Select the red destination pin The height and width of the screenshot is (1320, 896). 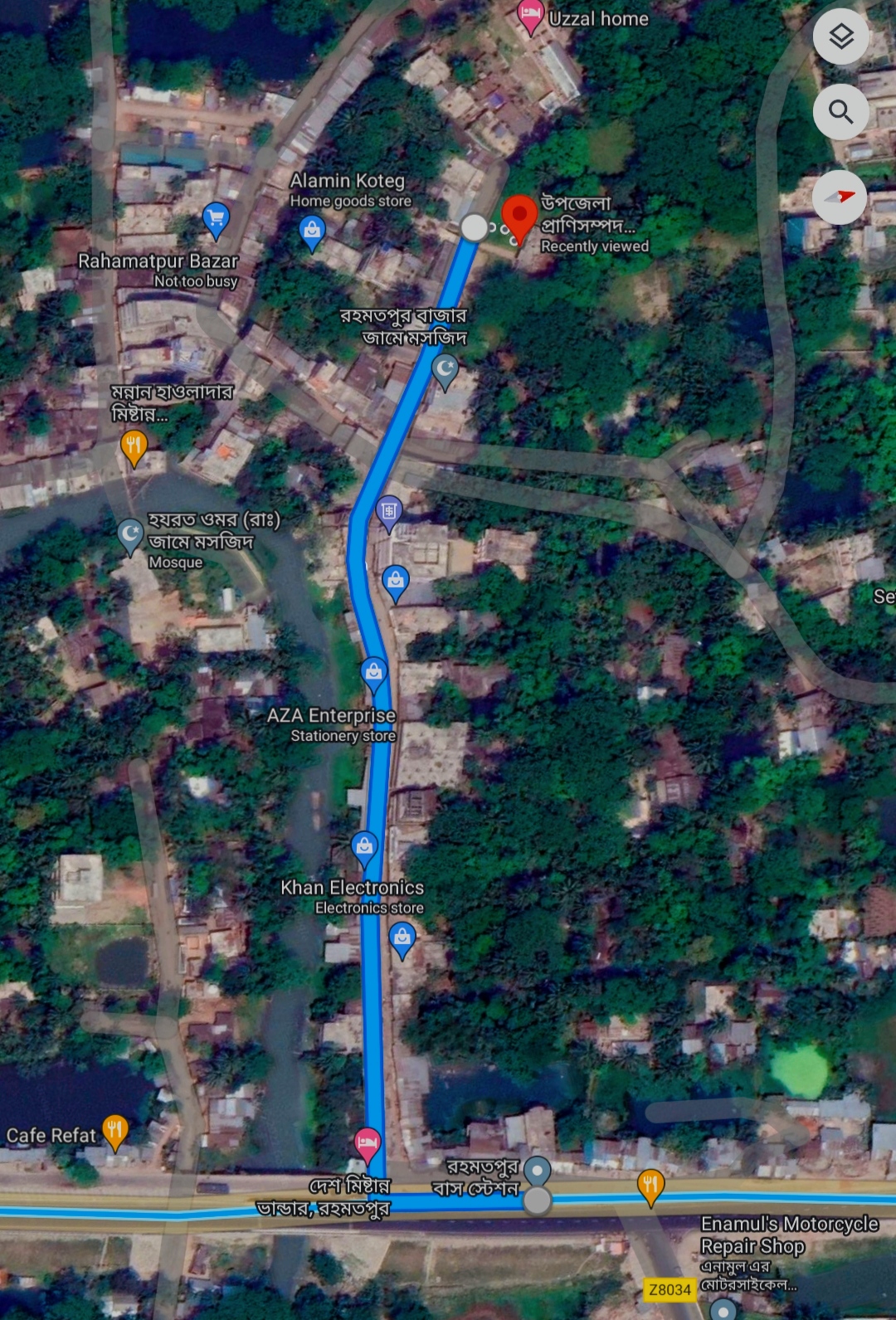[520, 217]
